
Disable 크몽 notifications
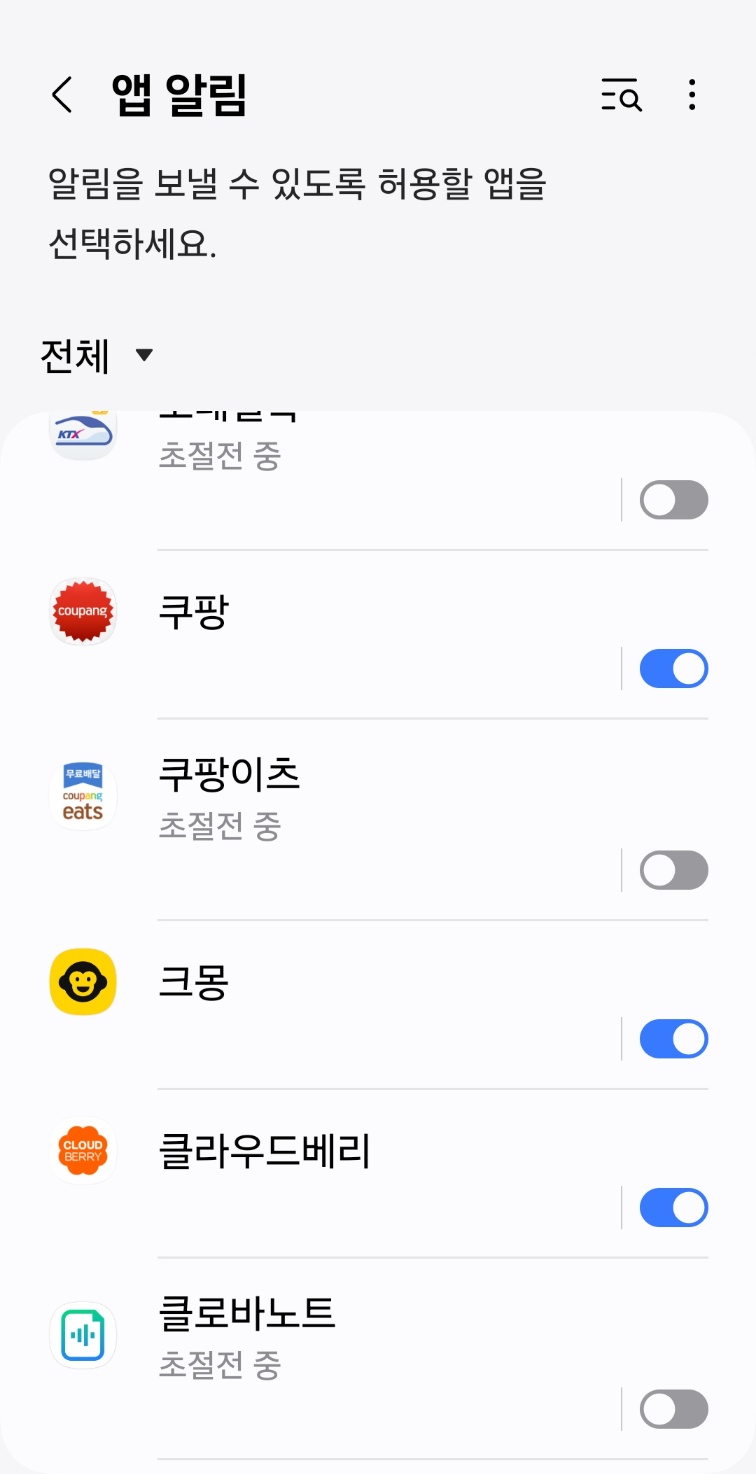(674, 1039)
